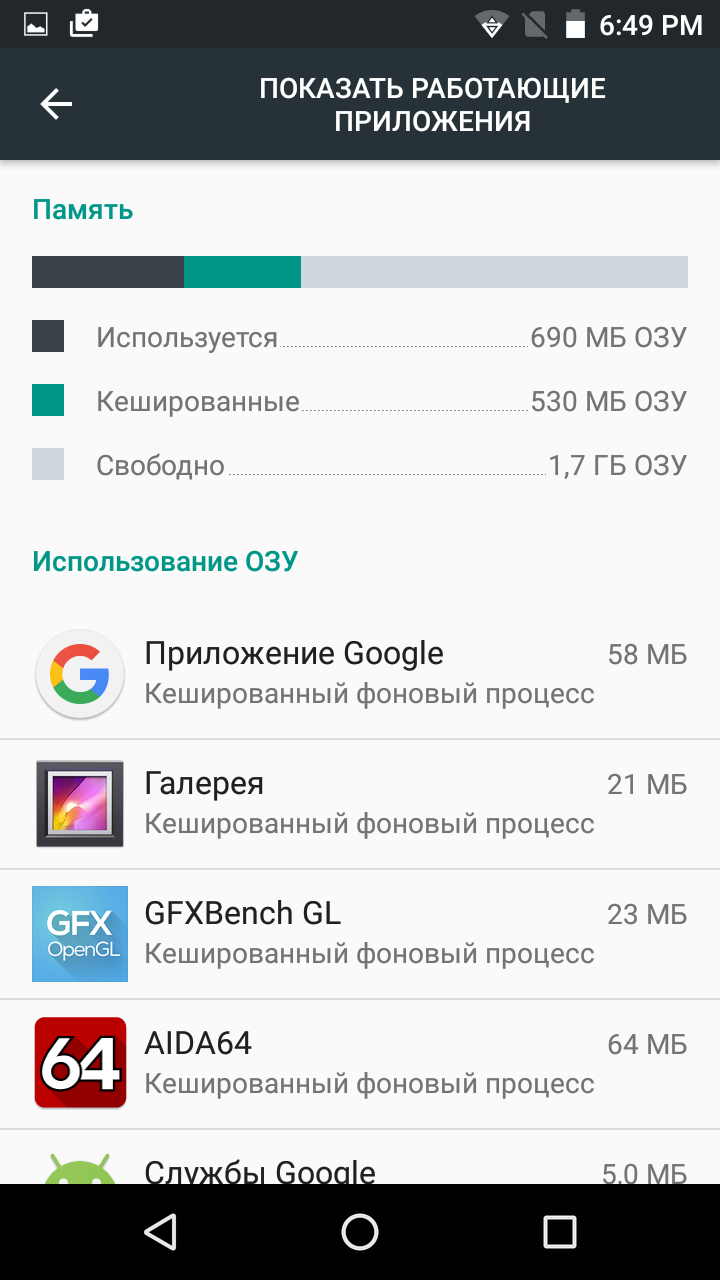The width and height of the screenshot is (720, 1280).
Task: Open the AIDA64 process details
Action: click(360, 1064)
